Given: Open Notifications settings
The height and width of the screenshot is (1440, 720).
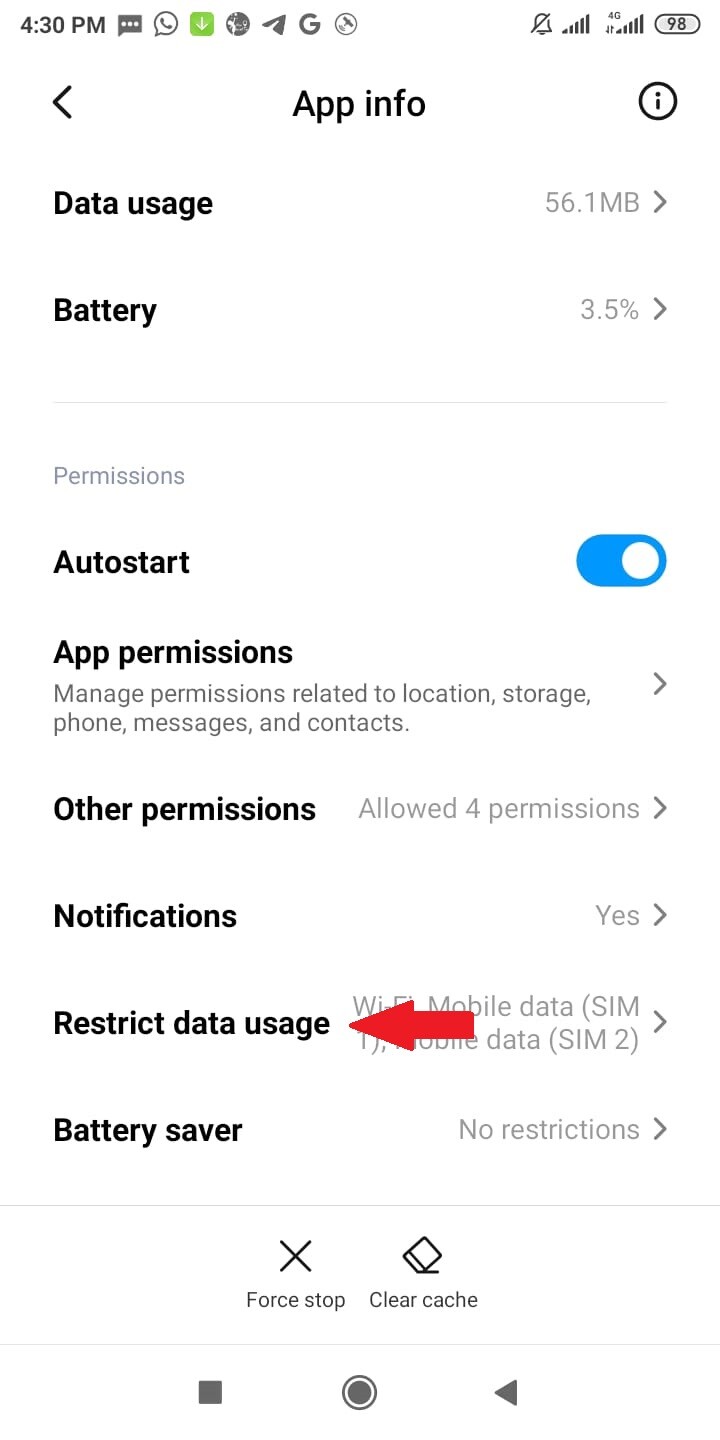Looking at the screenshot, I should tap(360, 916).
